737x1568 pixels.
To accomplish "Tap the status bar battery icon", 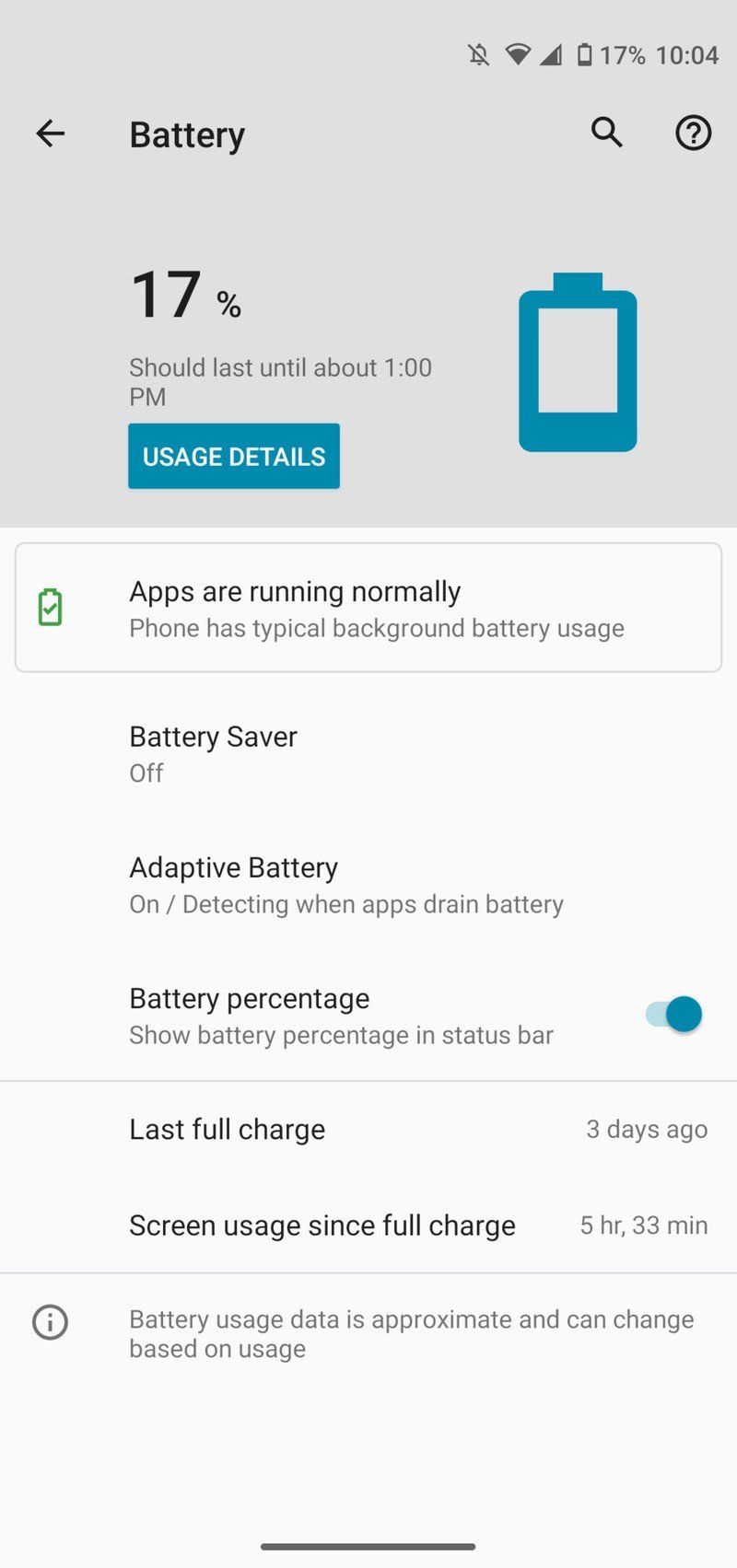I will 586,54.
